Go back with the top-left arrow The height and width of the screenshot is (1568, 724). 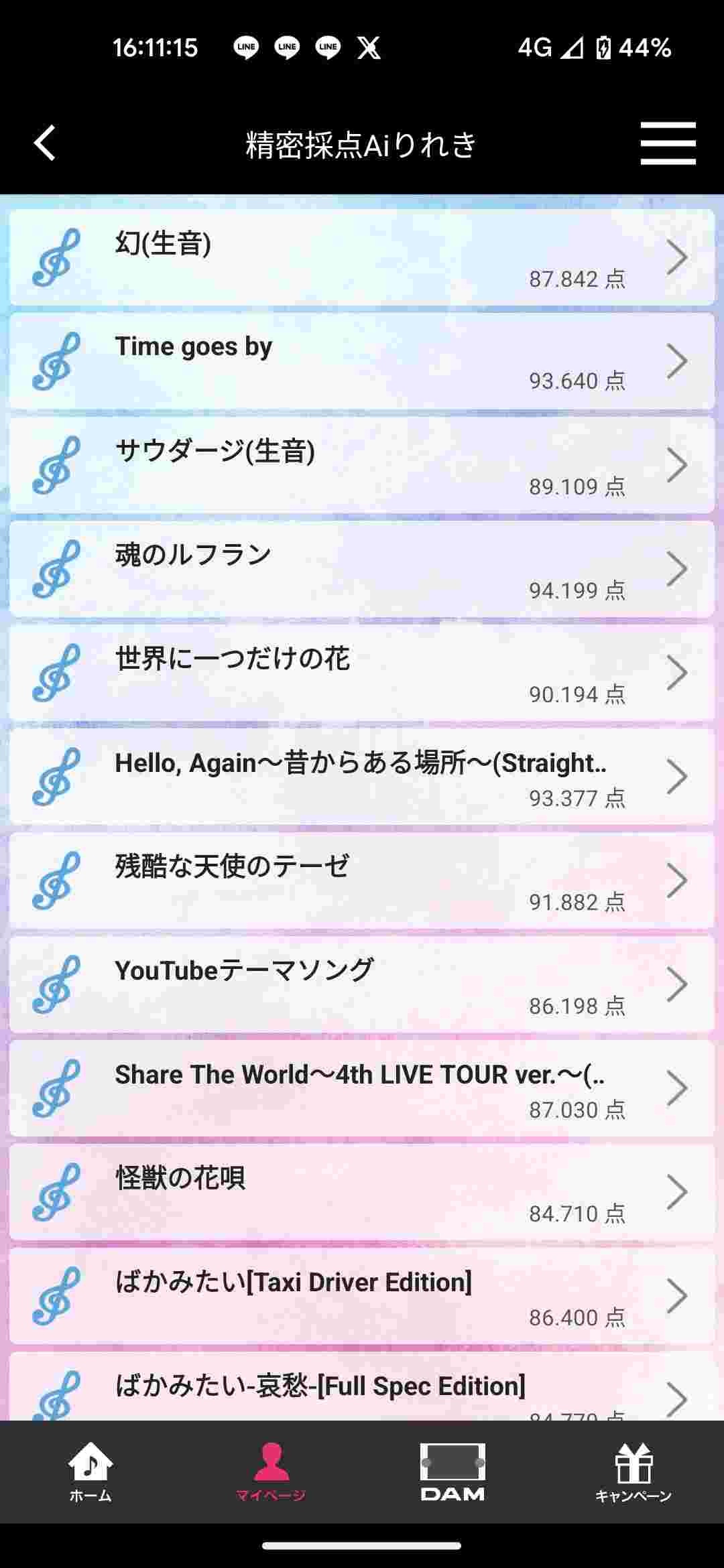[45, 143]
